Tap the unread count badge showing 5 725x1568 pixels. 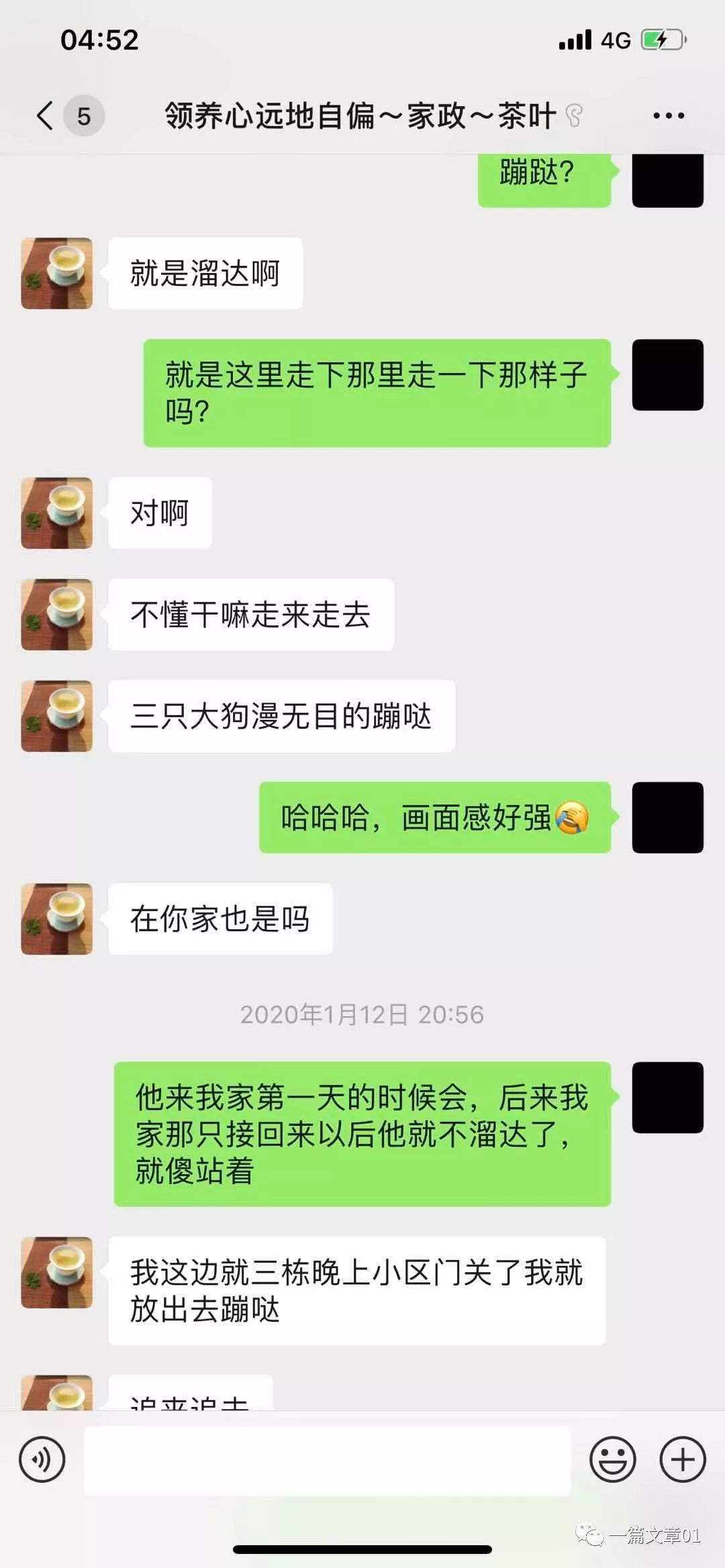(81, 115)
